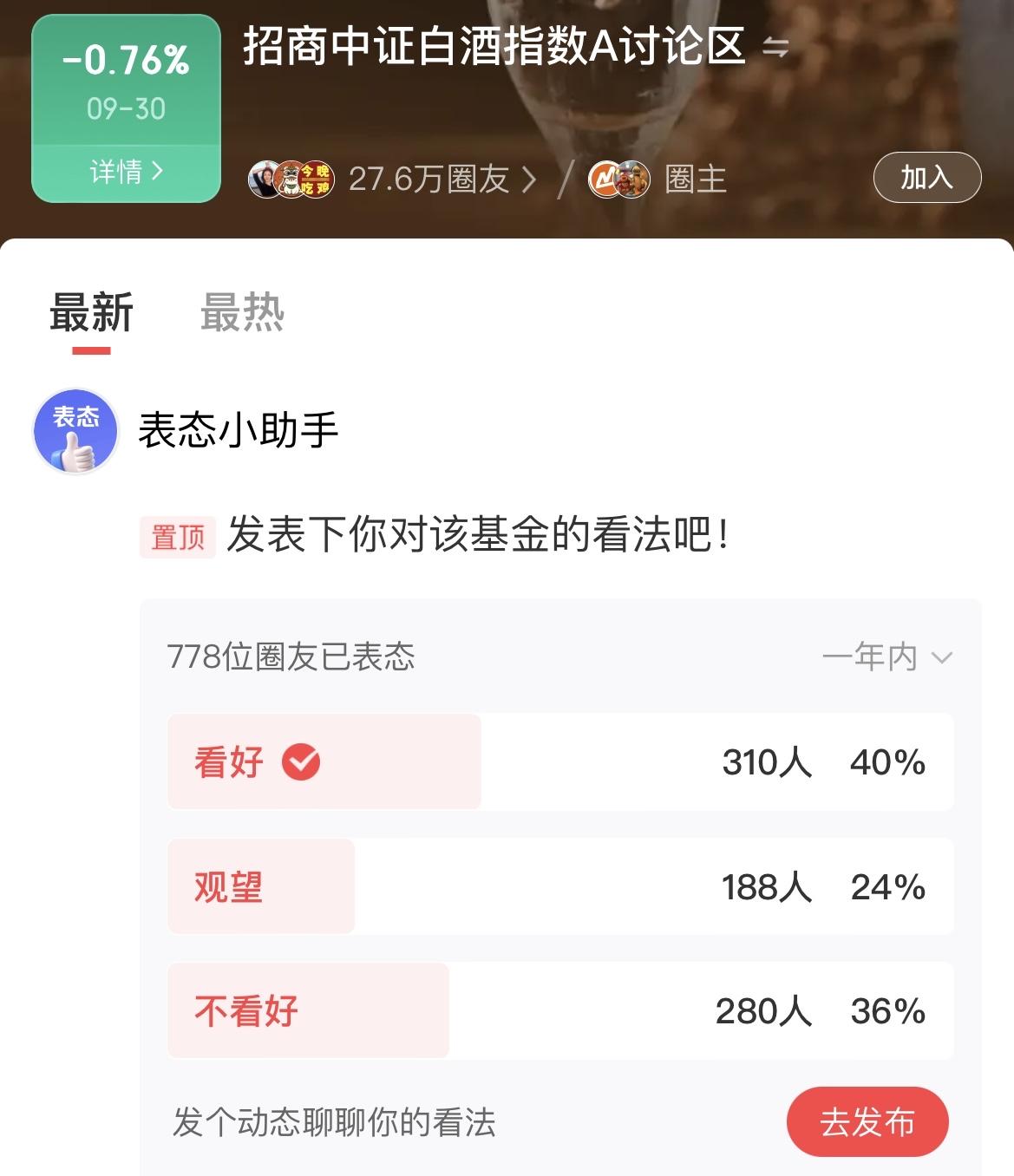Click the stacked 圈友 avatars
1014x1176 pixels.
click(x=292, y=180)
